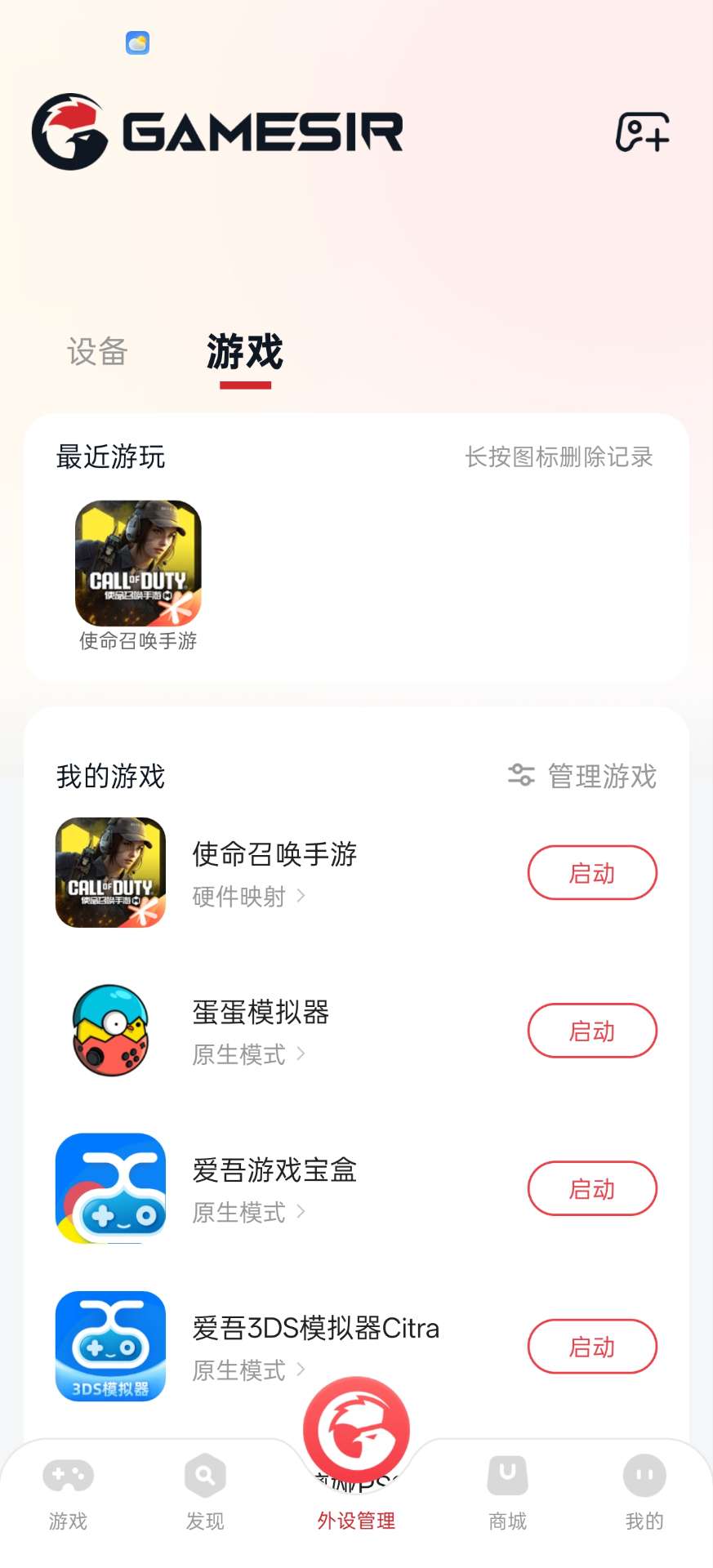Change 原生模式 for 蛋蛋模拟器
Screen dimensions: 713x1568
(248, 1054)
